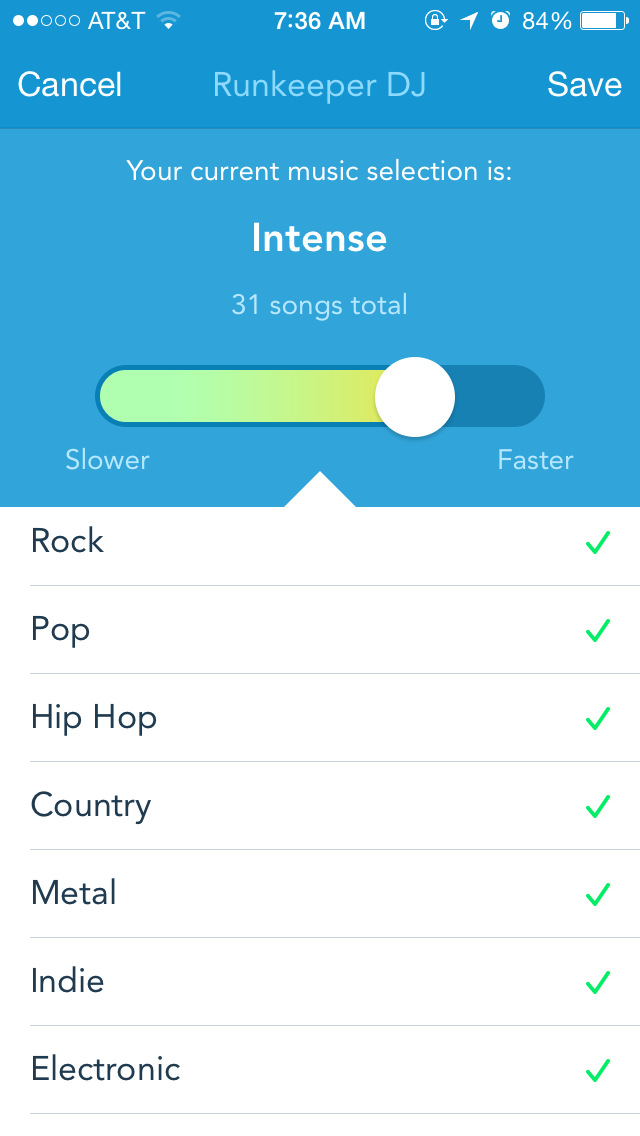The width and height of the screenshot is (640, 1136).
Task: Turn off the Indie genre
Action: [x=597, y=982]
